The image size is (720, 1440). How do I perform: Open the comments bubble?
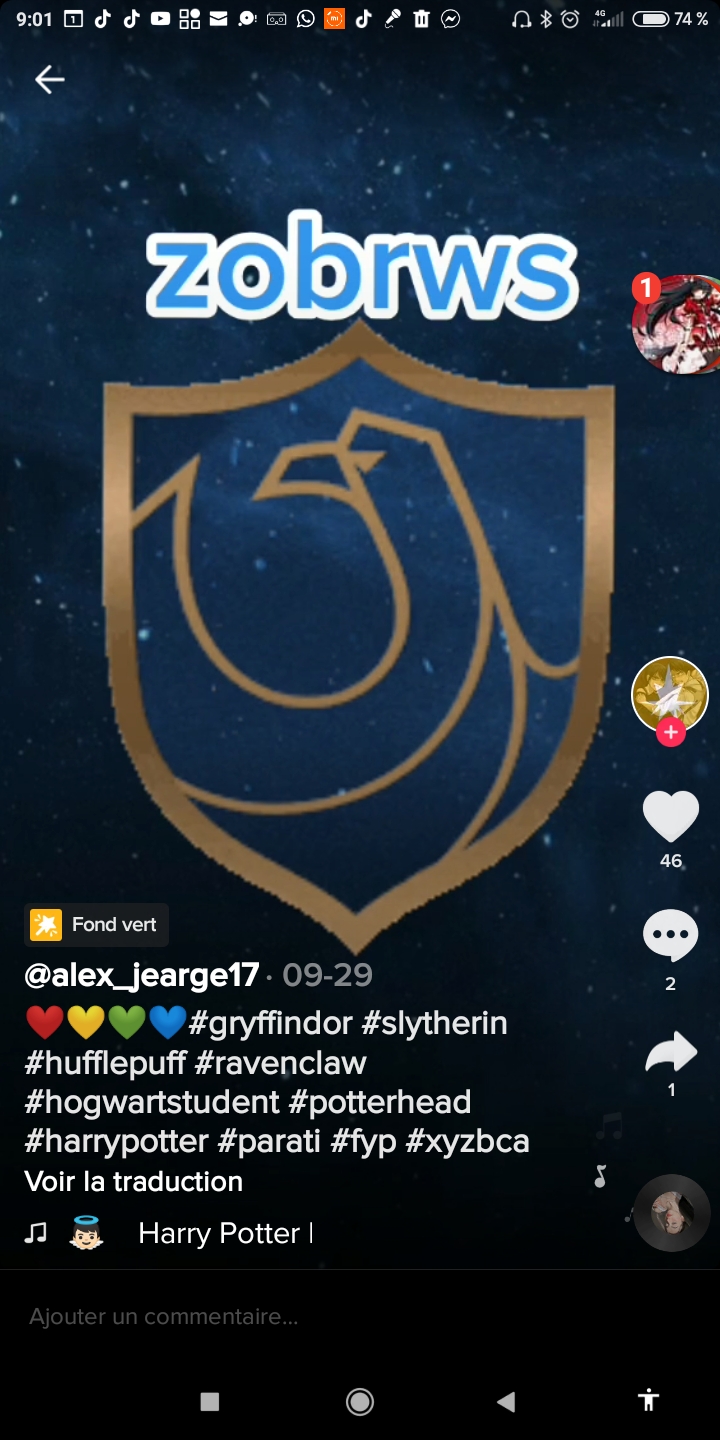(670, 935)
